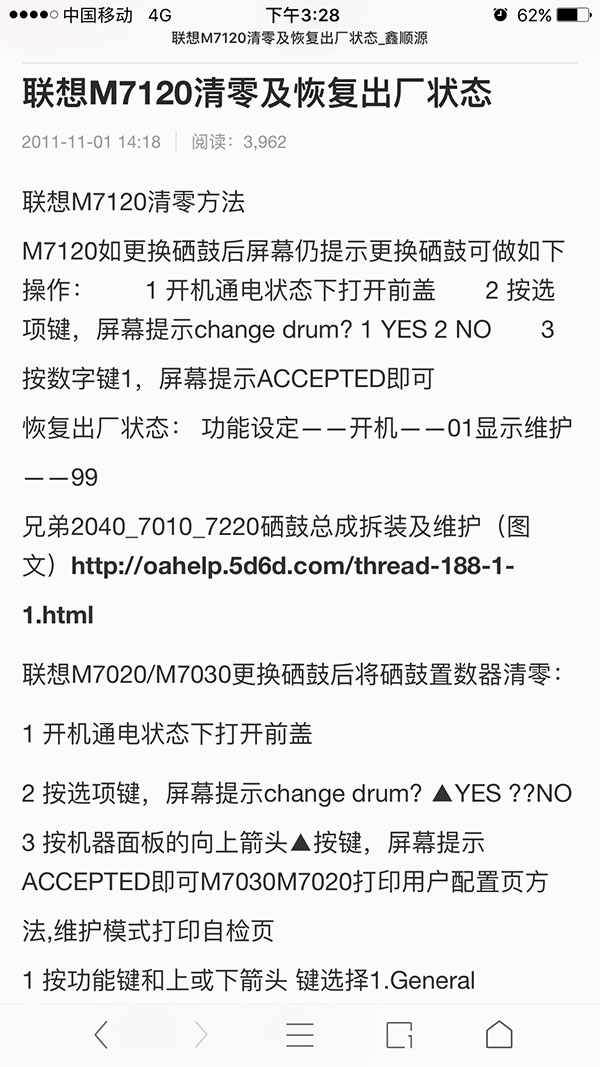Open the browser menu icon
600x1067 pixels.
[299, 1034]
